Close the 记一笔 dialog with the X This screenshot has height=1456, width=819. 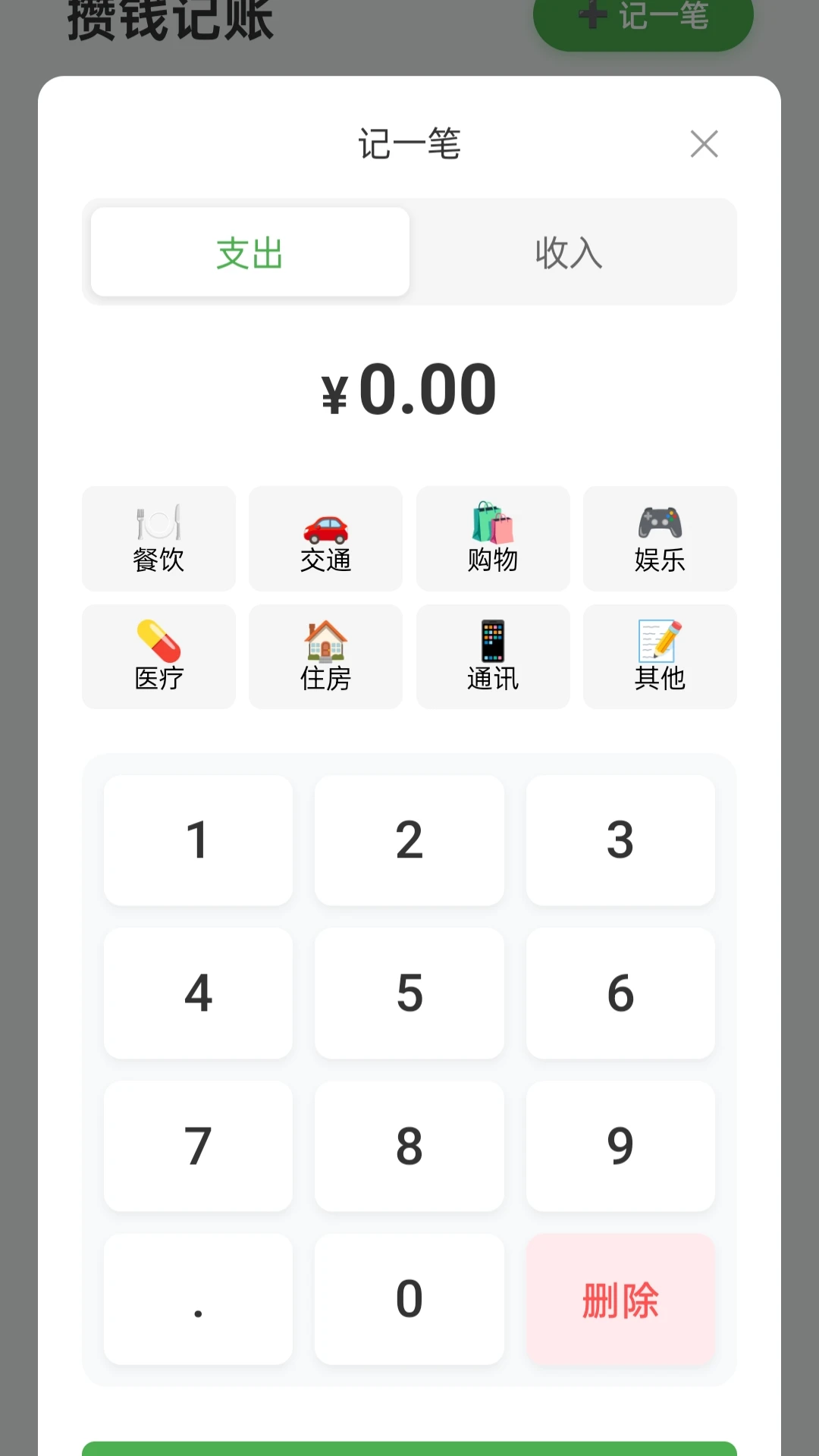pos(704,144)
